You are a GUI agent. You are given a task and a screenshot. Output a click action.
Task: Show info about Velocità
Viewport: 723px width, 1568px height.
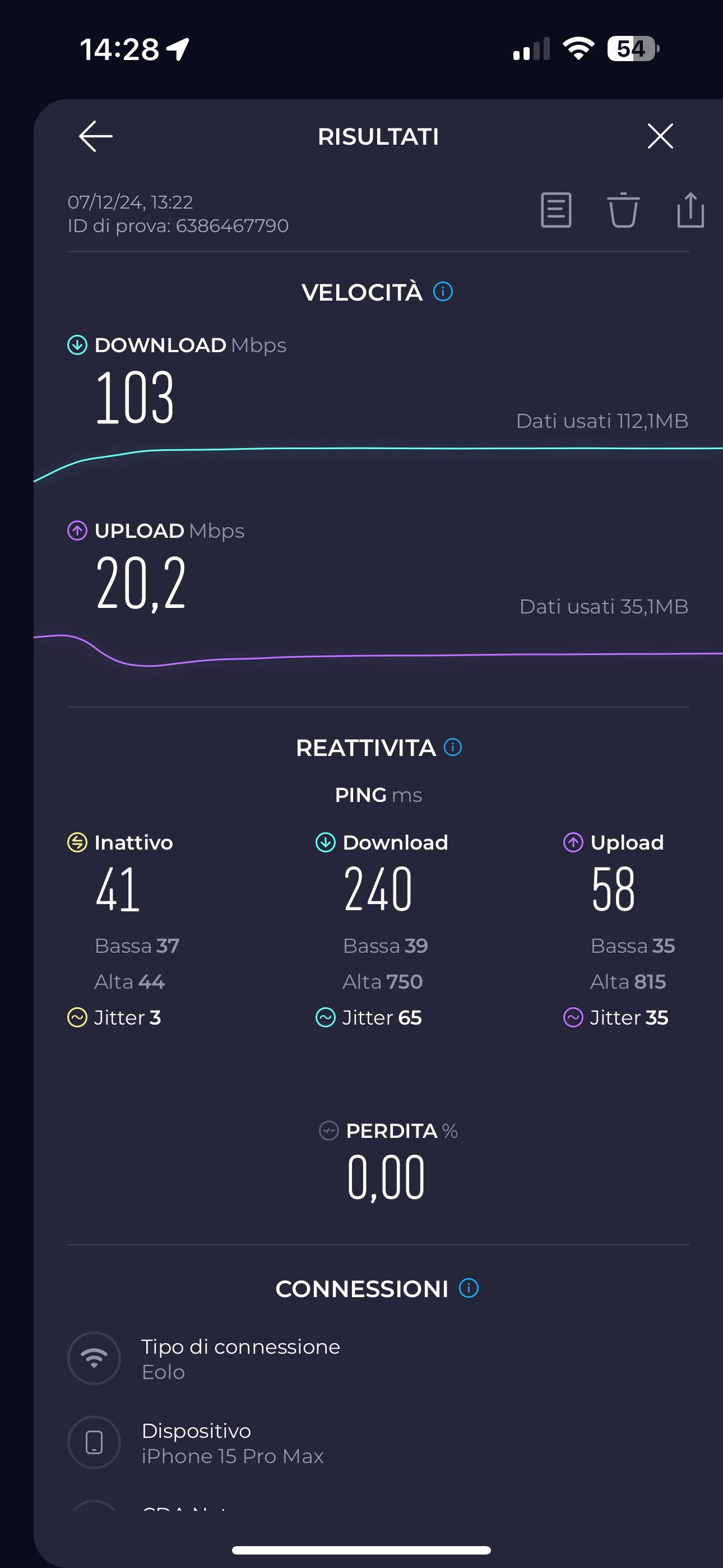(443, 292)
